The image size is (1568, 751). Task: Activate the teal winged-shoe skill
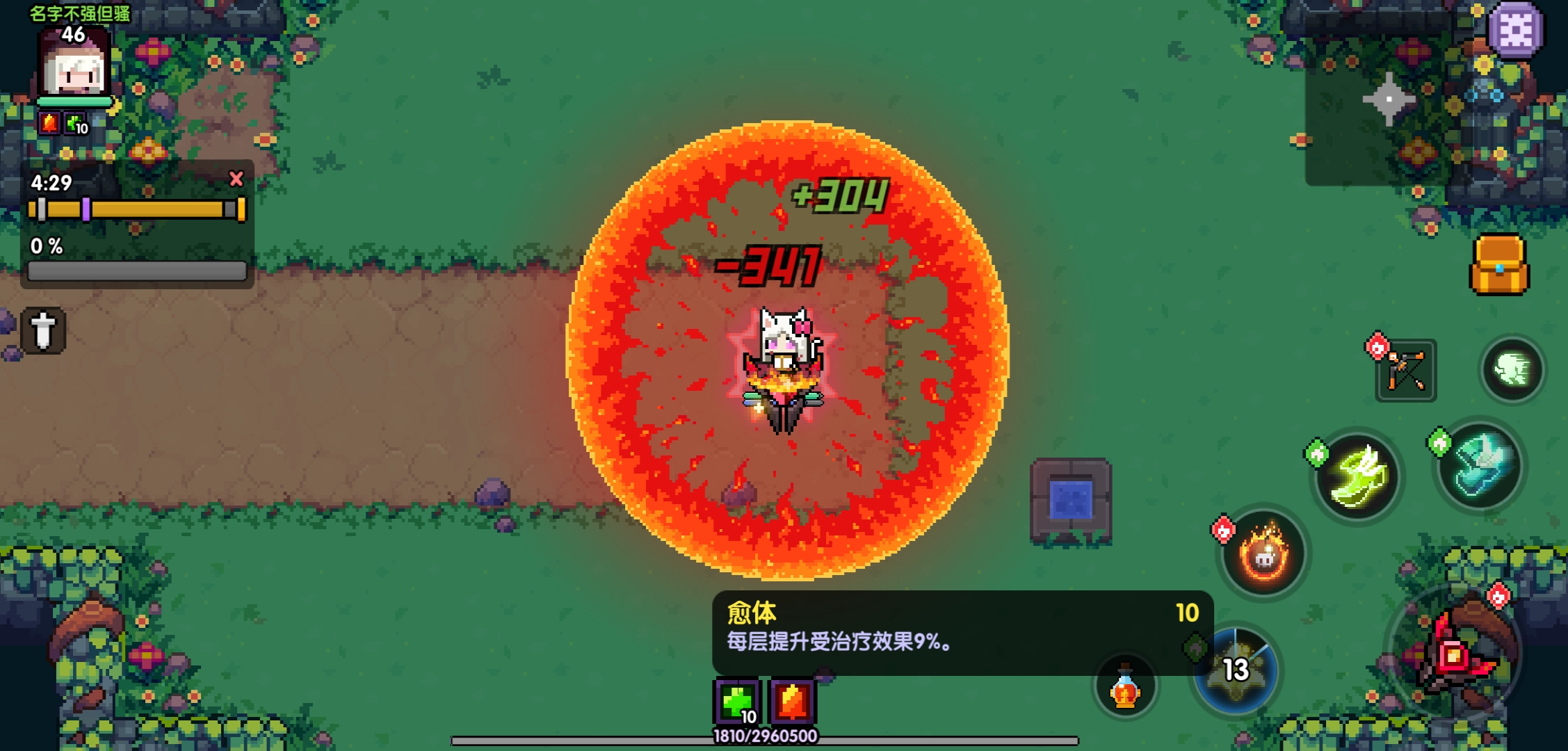coord(1480,466)
